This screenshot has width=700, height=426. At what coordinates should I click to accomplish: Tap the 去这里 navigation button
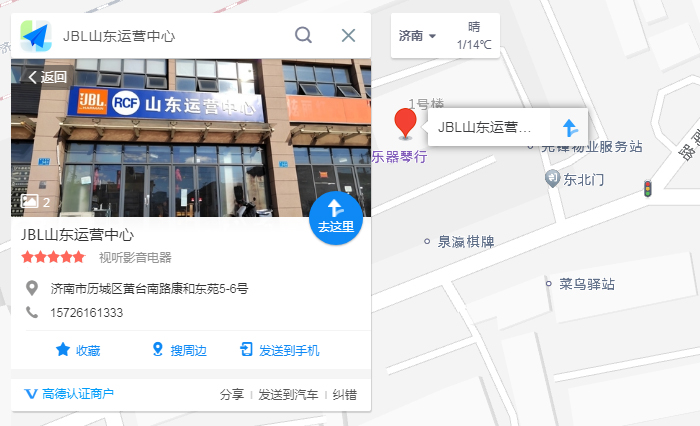tap(336, 216)
